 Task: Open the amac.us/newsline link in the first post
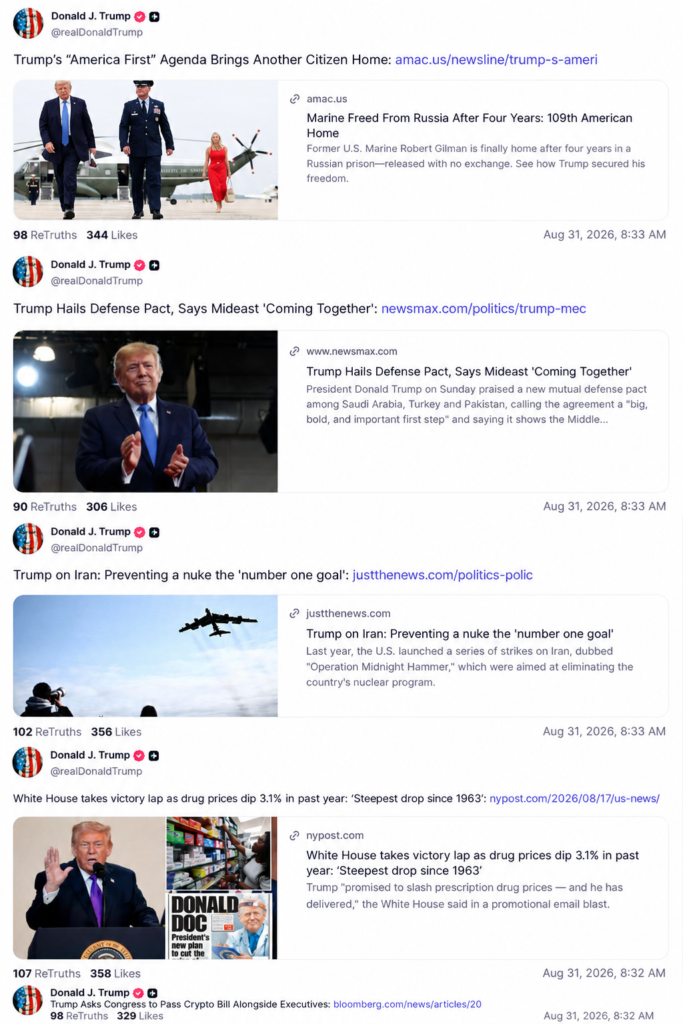496,60
